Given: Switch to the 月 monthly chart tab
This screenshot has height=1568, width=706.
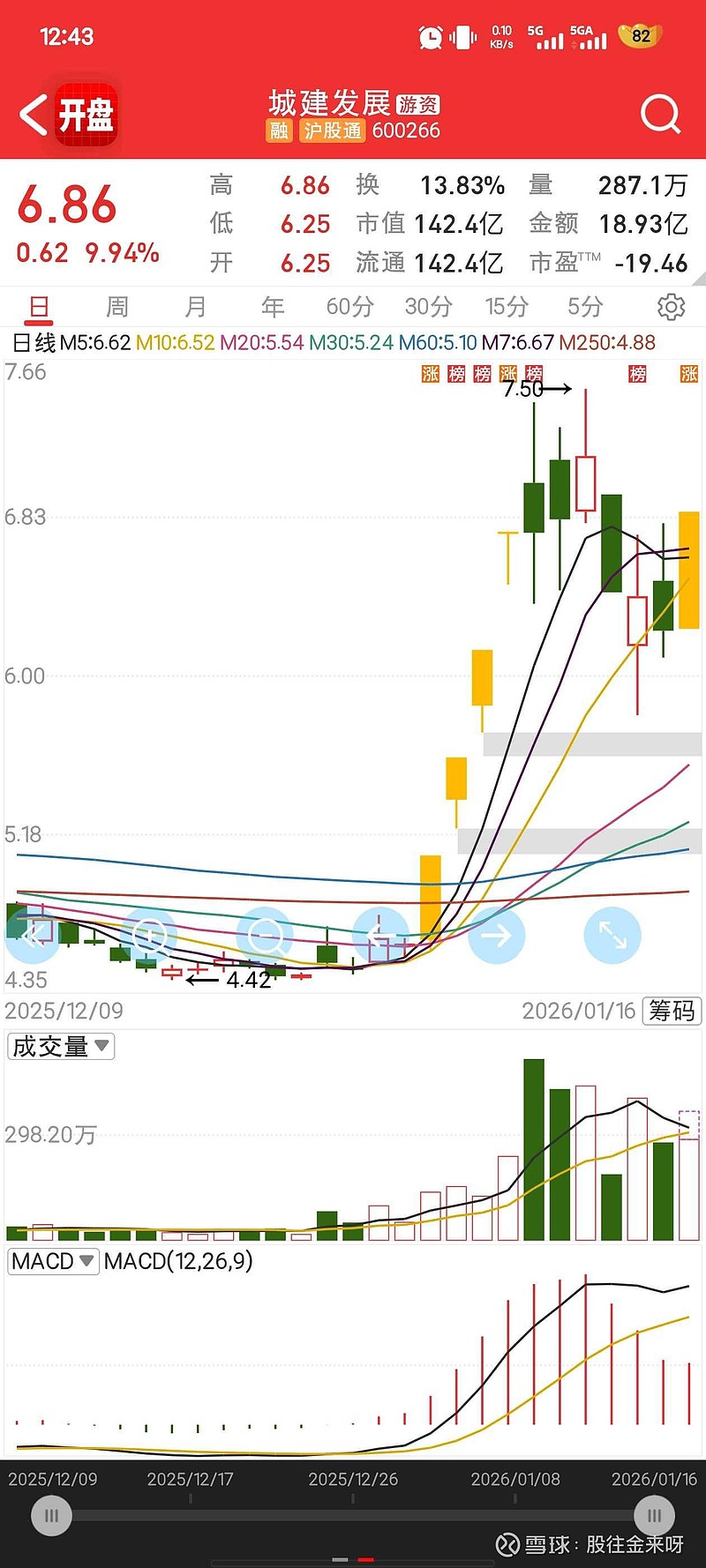Looking at the screenshot, I should 195,307.
